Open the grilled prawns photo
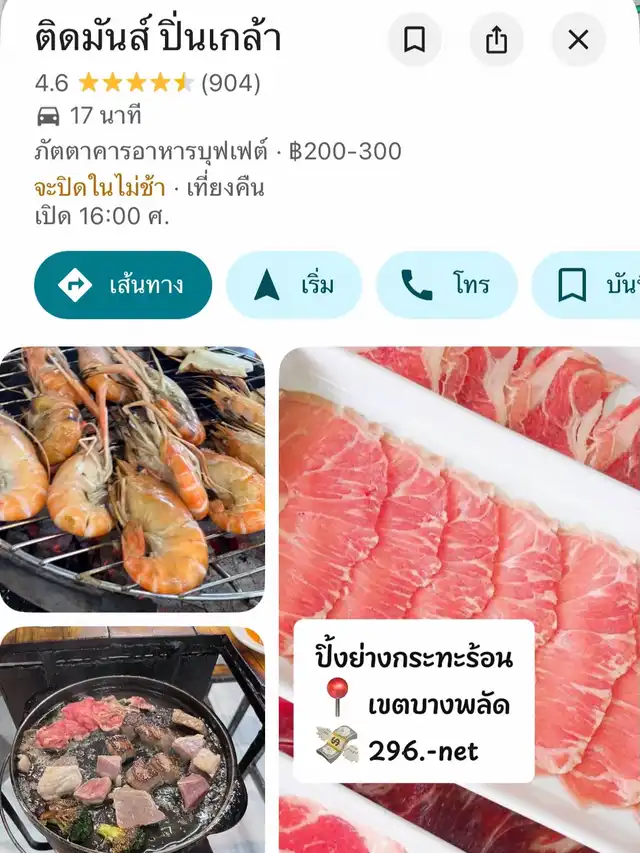This screenshot has width=640, height=853. (x=132, y=478)
